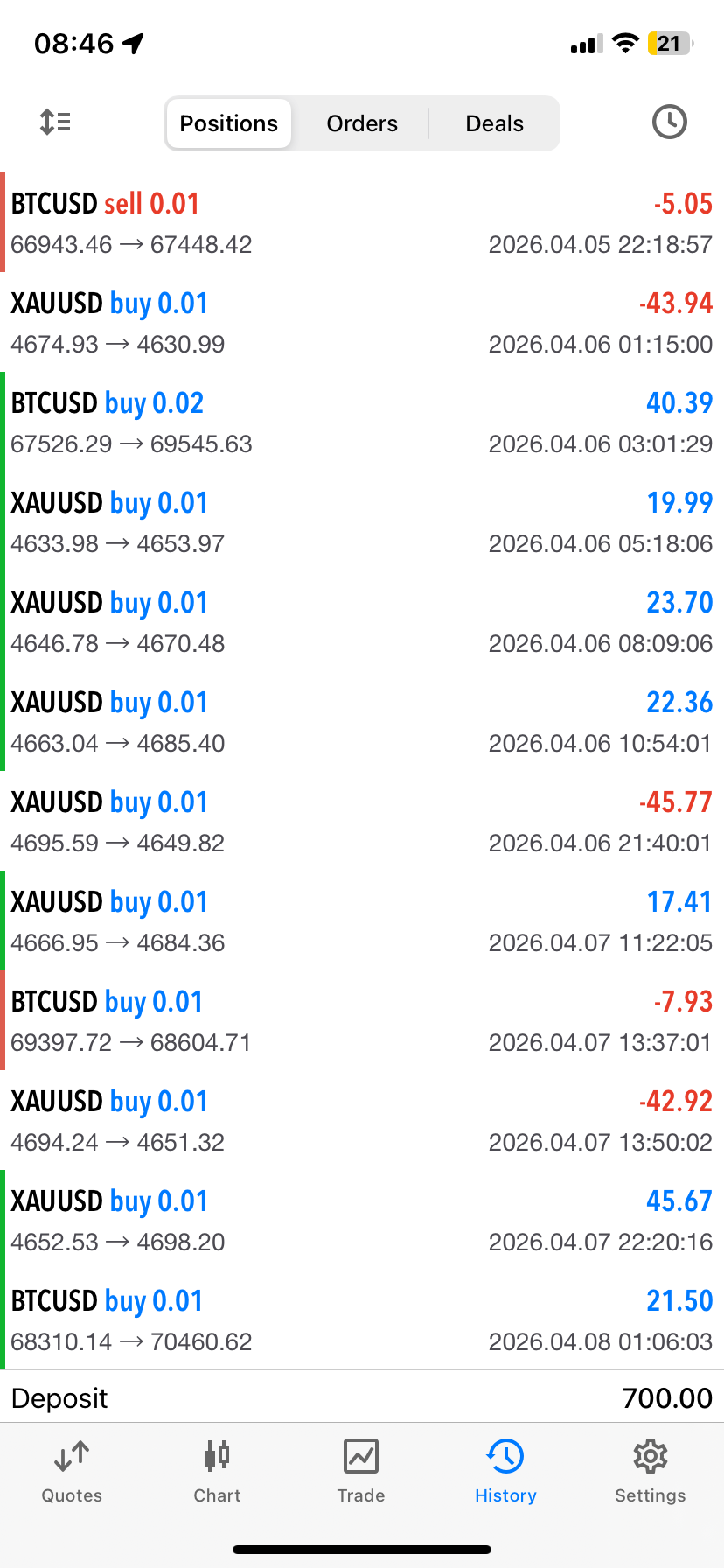Open the XAUUSD position with 23.70 profit
The width and height of the screenshot is (724, 1568).
tap(362, 622)
